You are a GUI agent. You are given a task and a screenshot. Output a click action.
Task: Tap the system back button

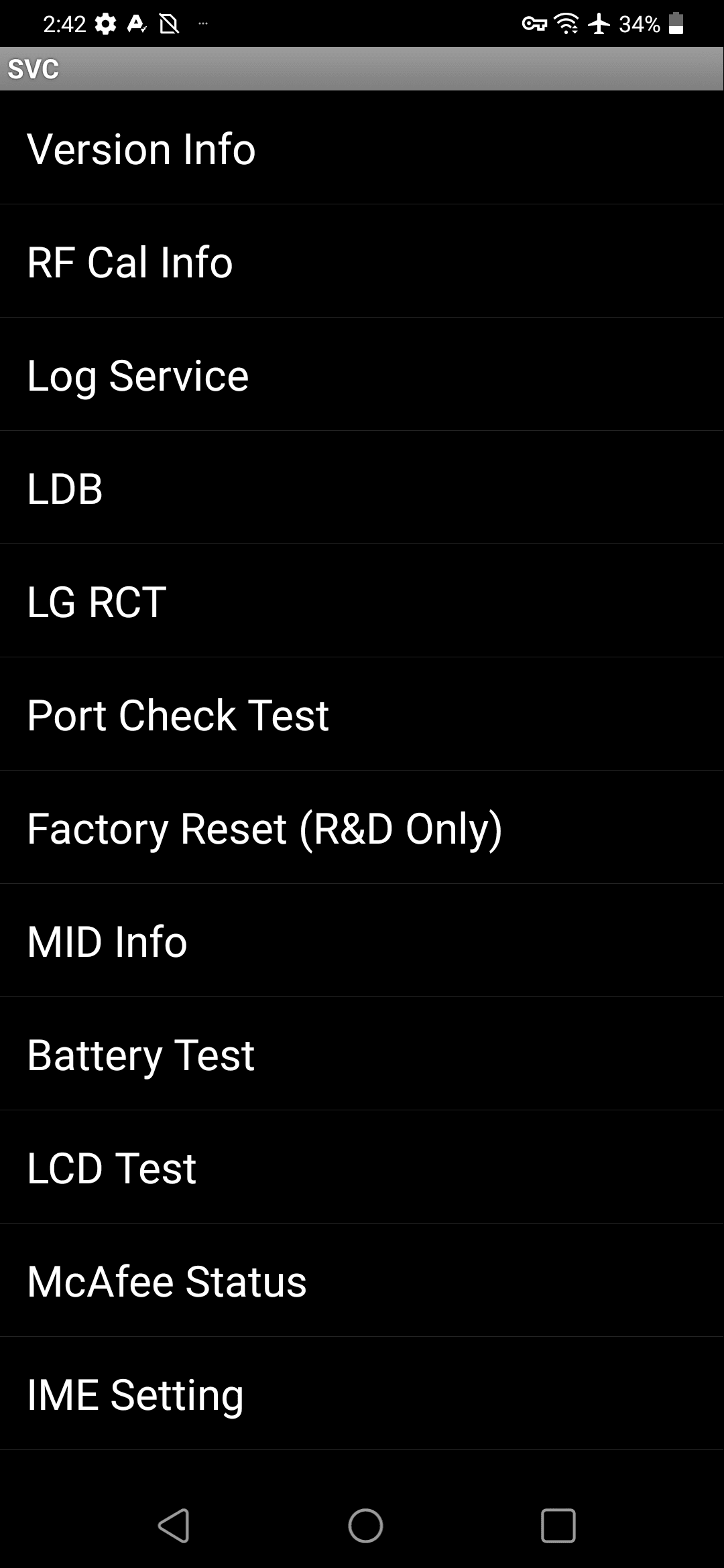[174, 1526]
